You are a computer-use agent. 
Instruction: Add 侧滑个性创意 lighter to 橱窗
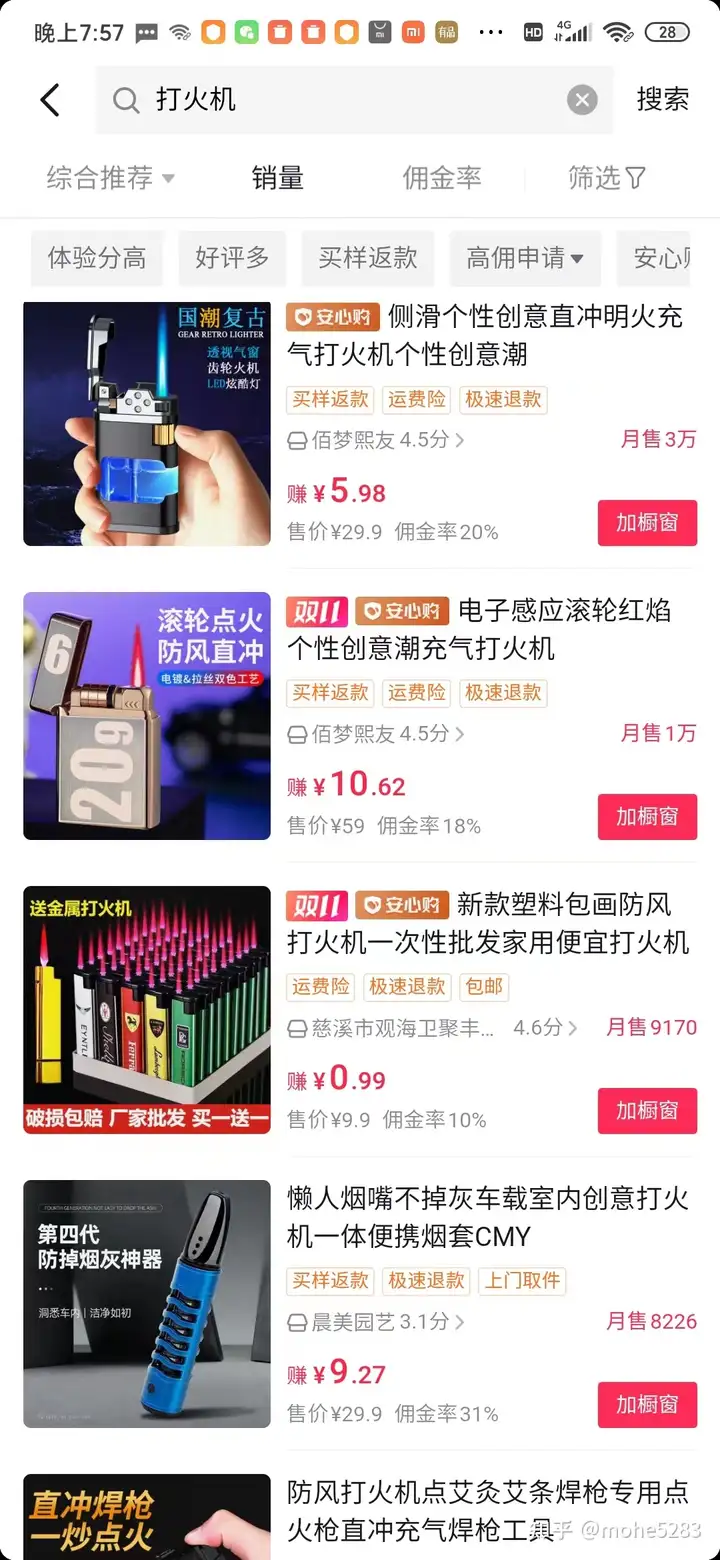647,522
